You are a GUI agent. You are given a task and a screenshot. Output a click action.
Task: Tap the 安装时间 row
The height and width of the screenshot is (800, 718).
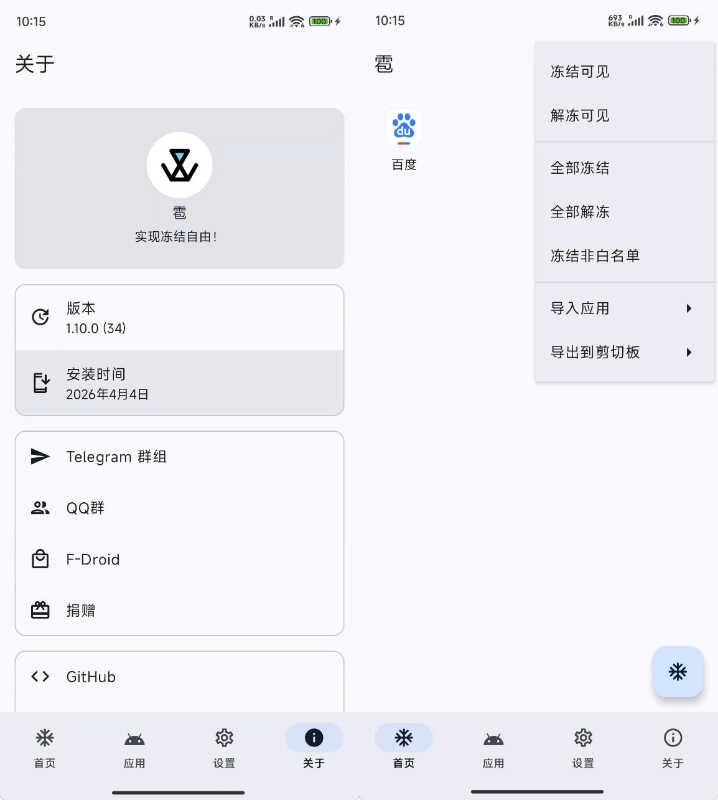[179, 383]
